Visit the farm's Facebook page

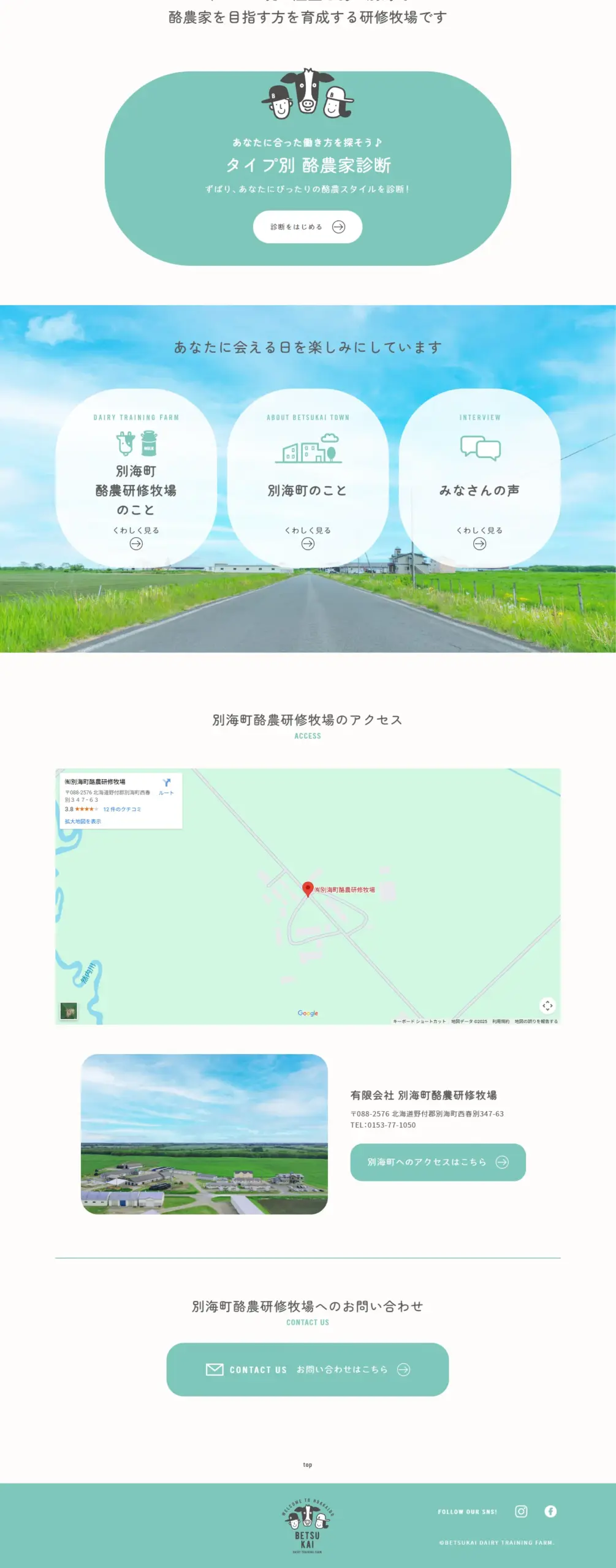(x=550, y=1511)
